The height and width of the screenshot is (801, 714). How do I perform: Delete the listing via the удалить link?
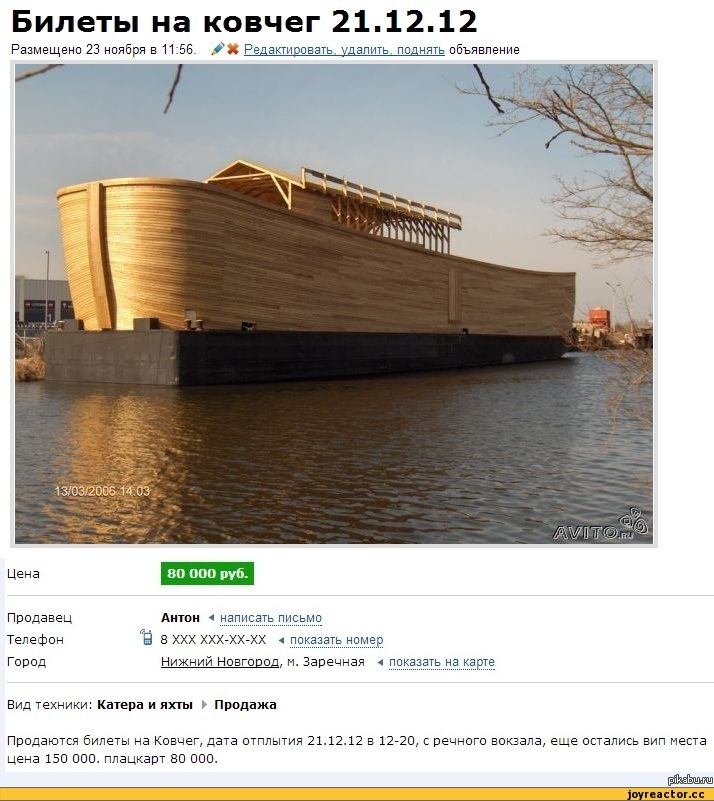pos(366,49)
